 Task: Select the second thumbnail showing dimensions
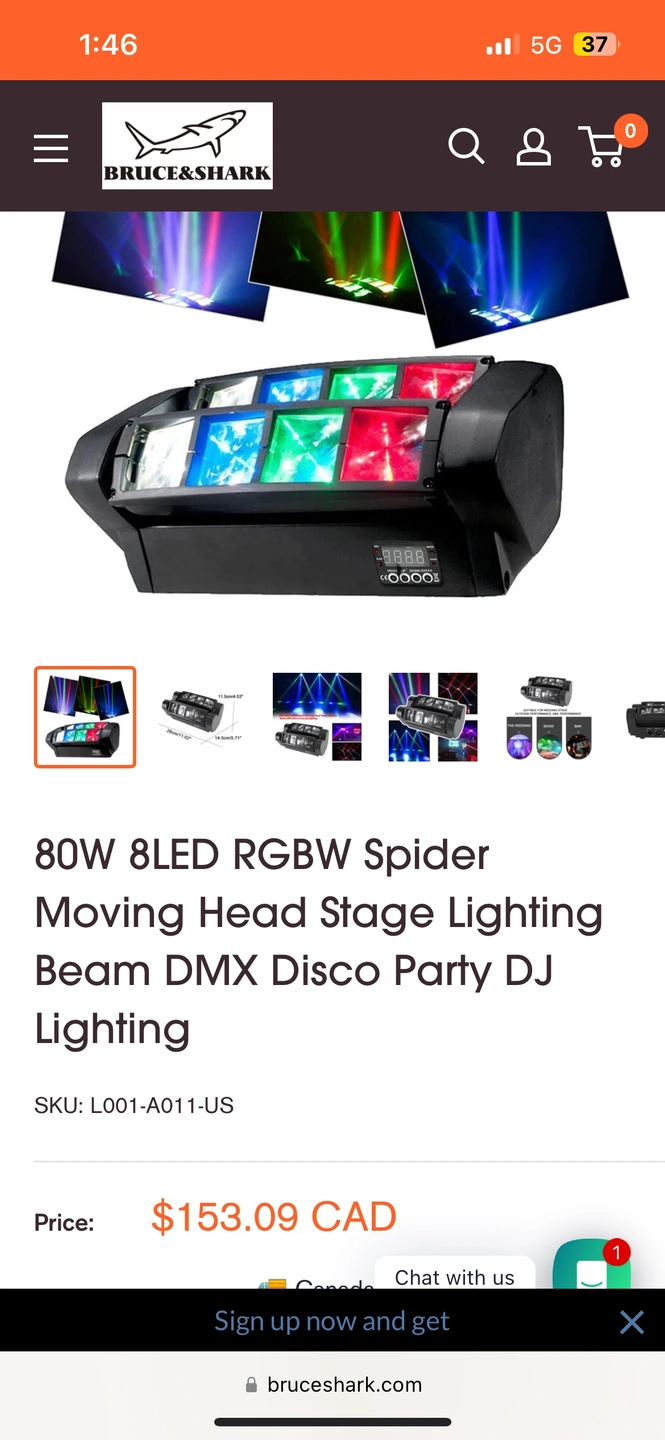[x=201, y=717]
